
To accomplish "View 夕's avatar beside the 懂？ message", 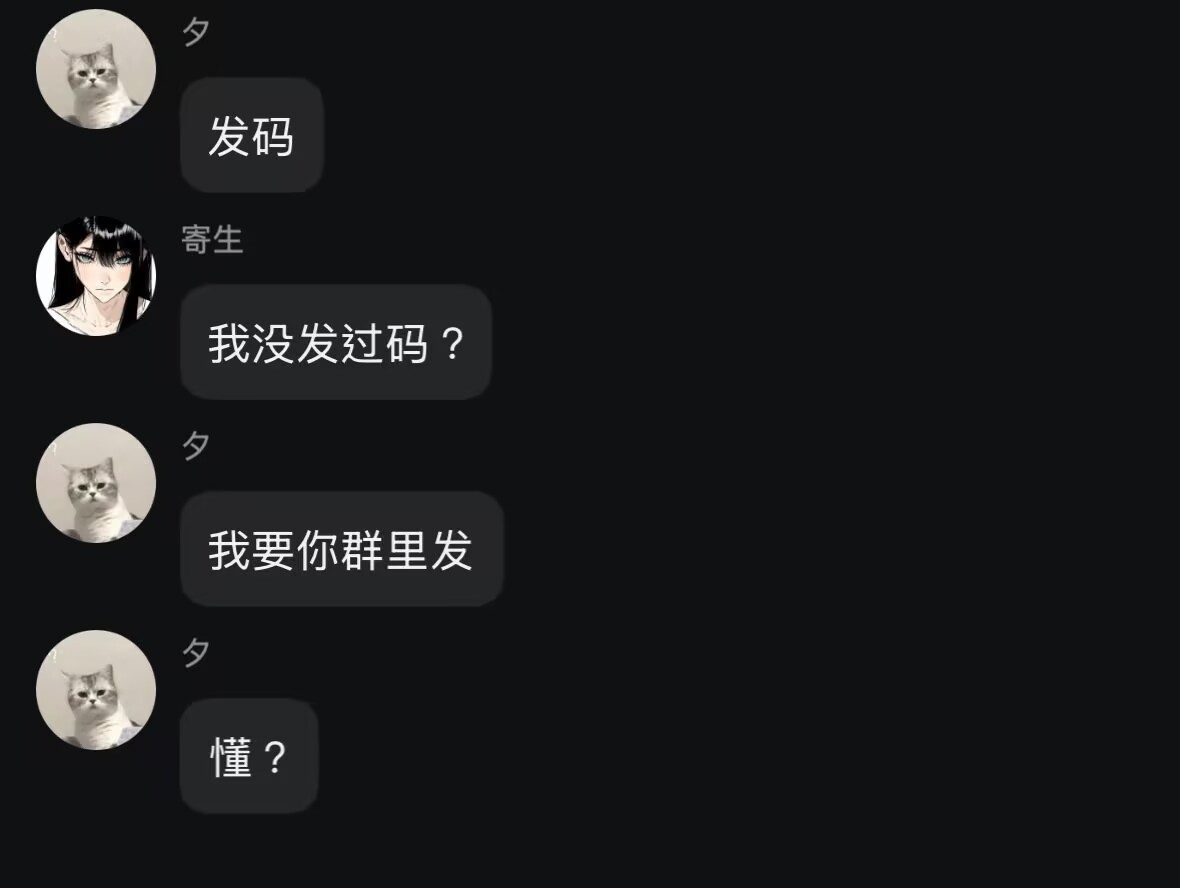I will (96, 690).
